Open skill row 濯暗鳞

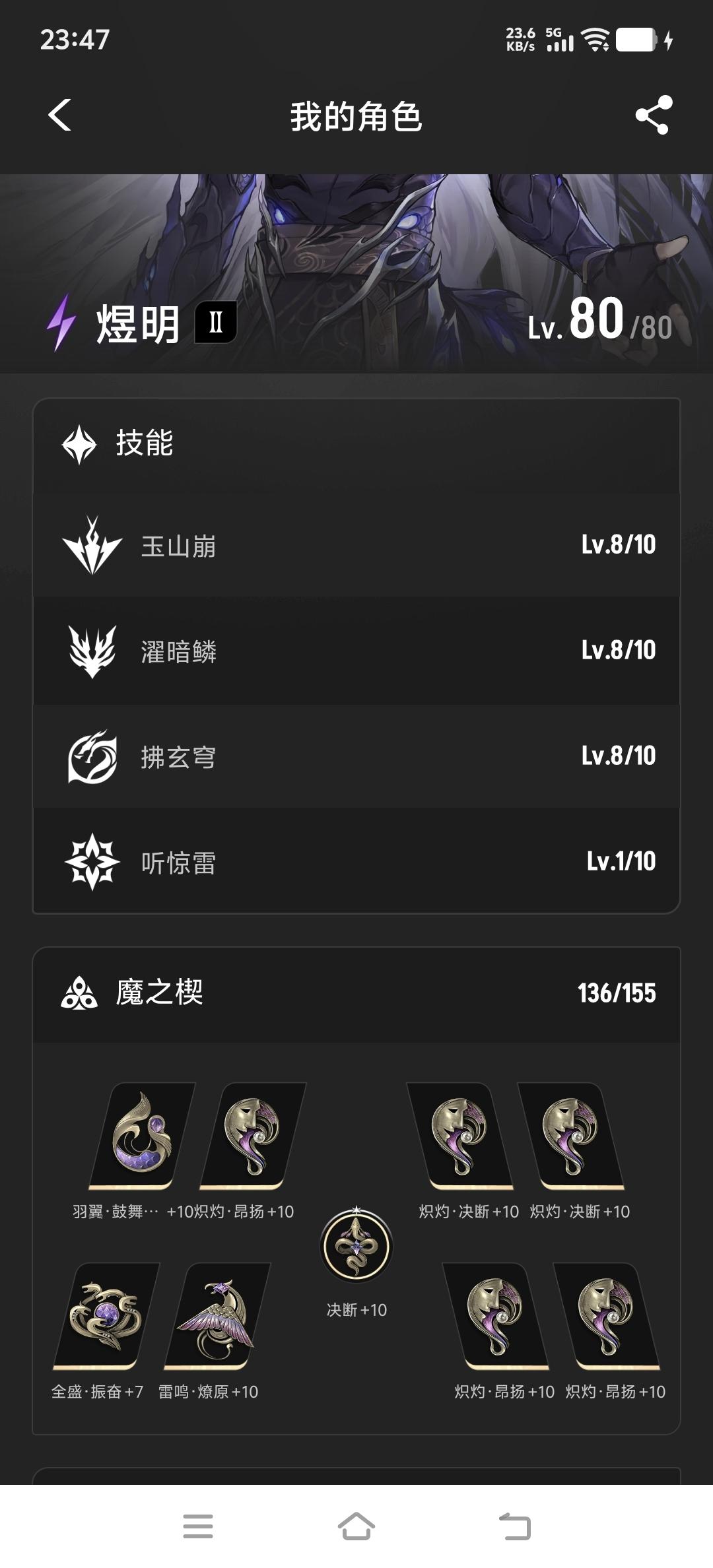[x=356, y=651]
